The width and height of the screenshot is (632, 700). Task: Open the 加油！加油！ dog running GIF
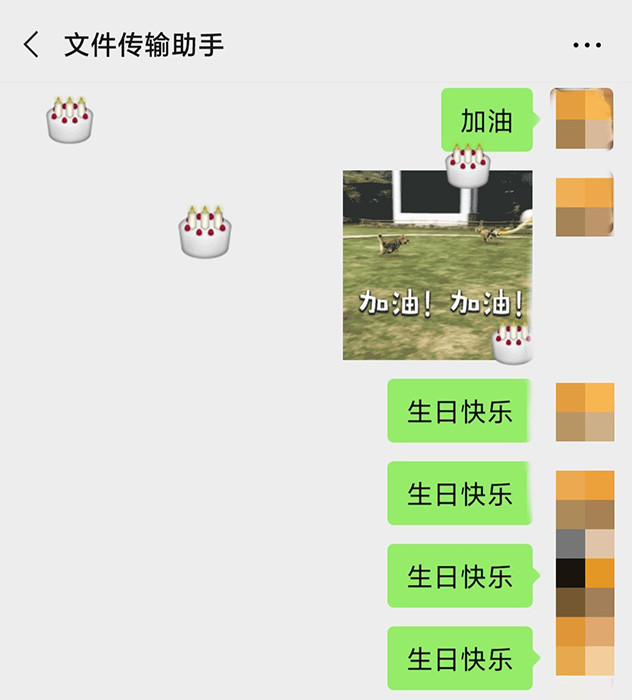[437, 265]
